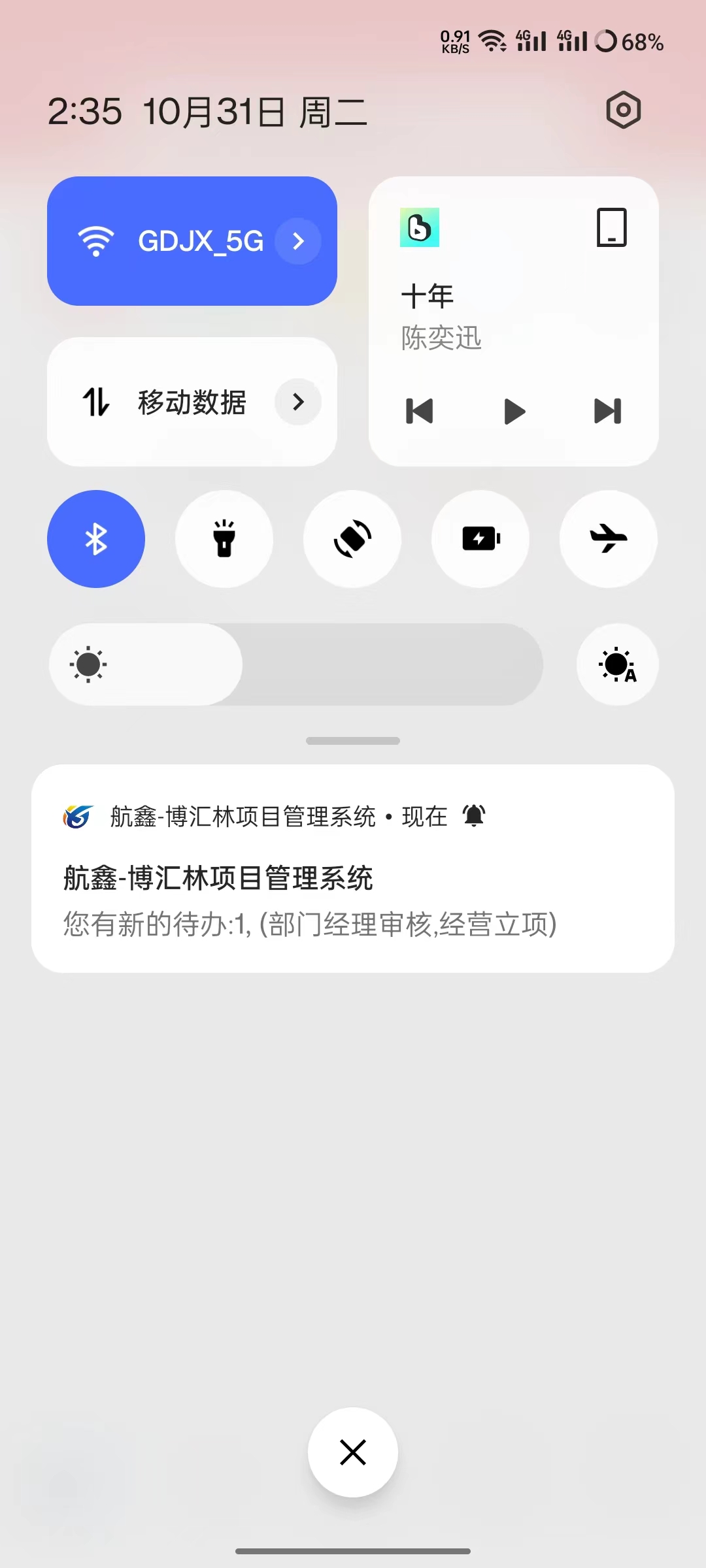Skip to previous track
The height and width of the screenshot is (1568, 706).
pyautogui.click(x=420, y=411)
